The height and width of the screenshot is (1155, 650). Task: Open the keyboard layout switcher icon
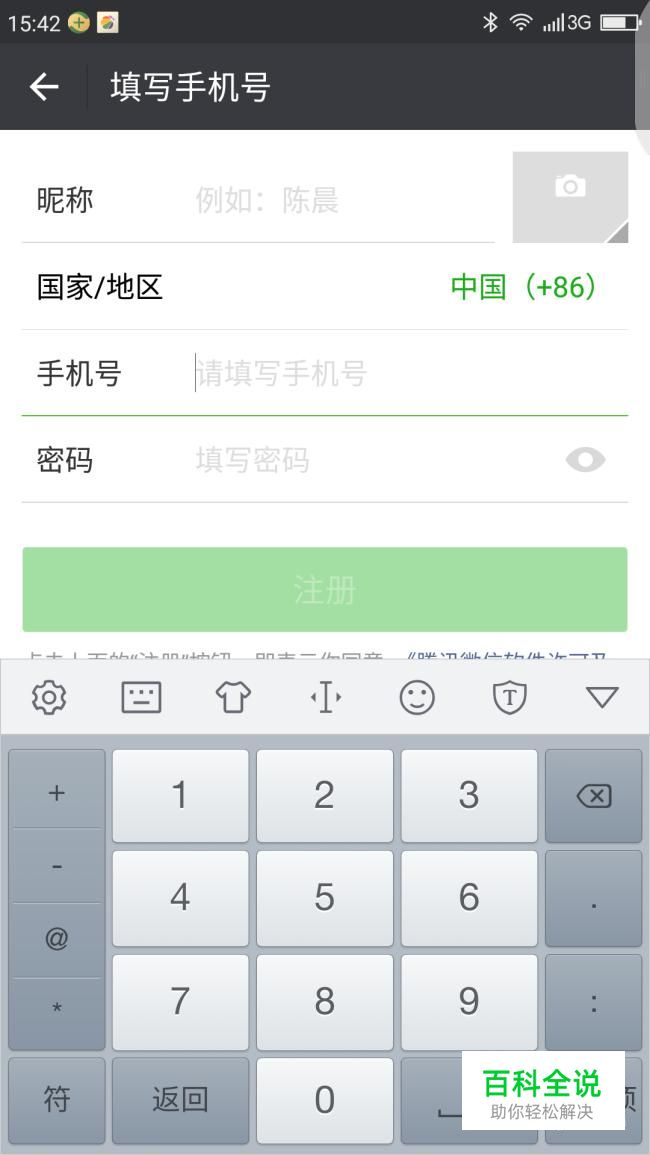141,698
